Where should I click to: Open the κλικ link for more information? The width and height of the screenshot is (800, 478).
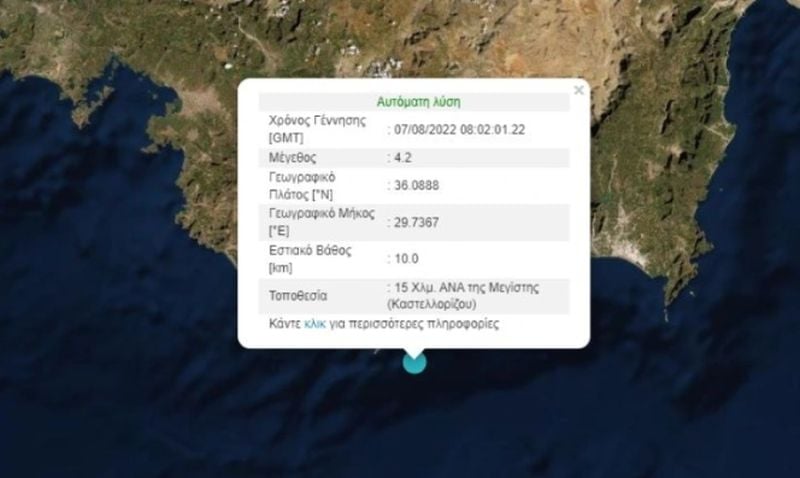pyautogui.click(x=315, y=325)
